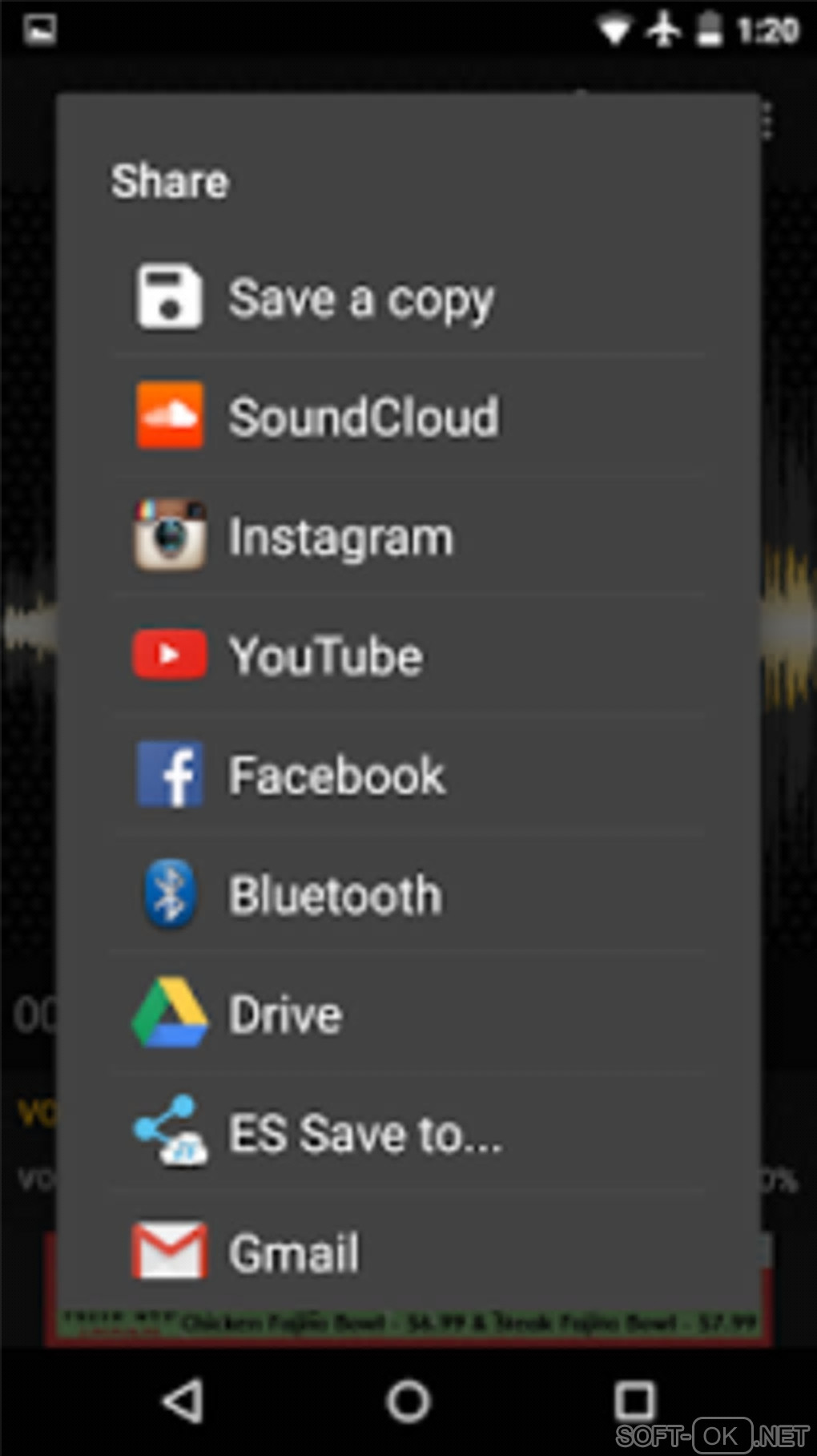Upload to Google Drive

286,1014
